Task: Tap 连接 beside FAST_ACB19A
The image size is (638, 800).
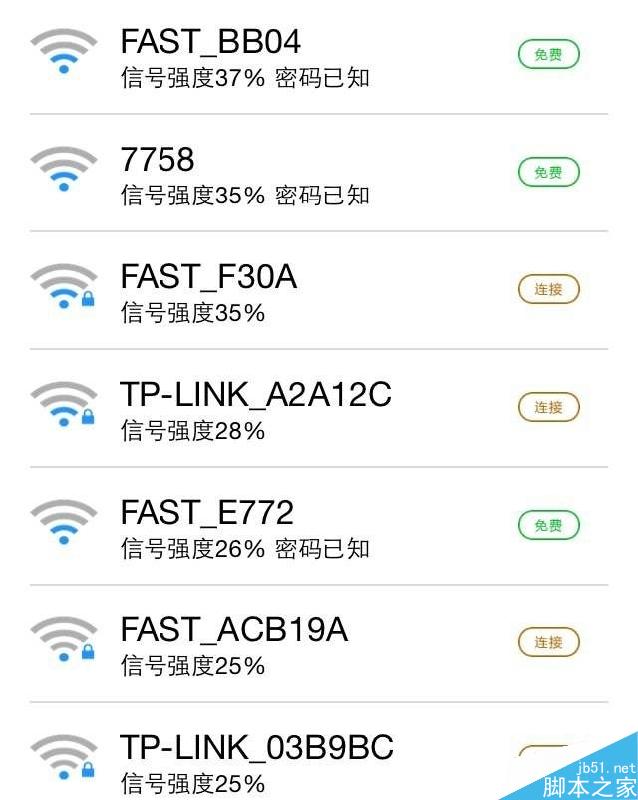Action: coord(548,642)
